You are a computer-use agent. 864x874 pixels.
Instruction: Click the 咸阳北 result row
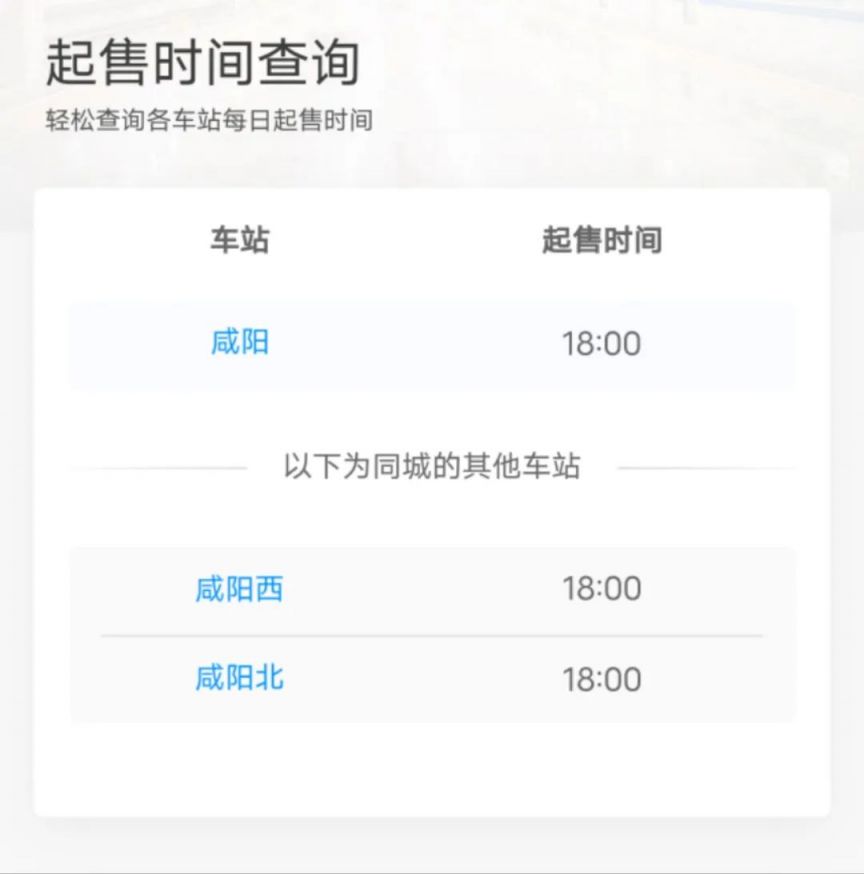pos(432,679)
